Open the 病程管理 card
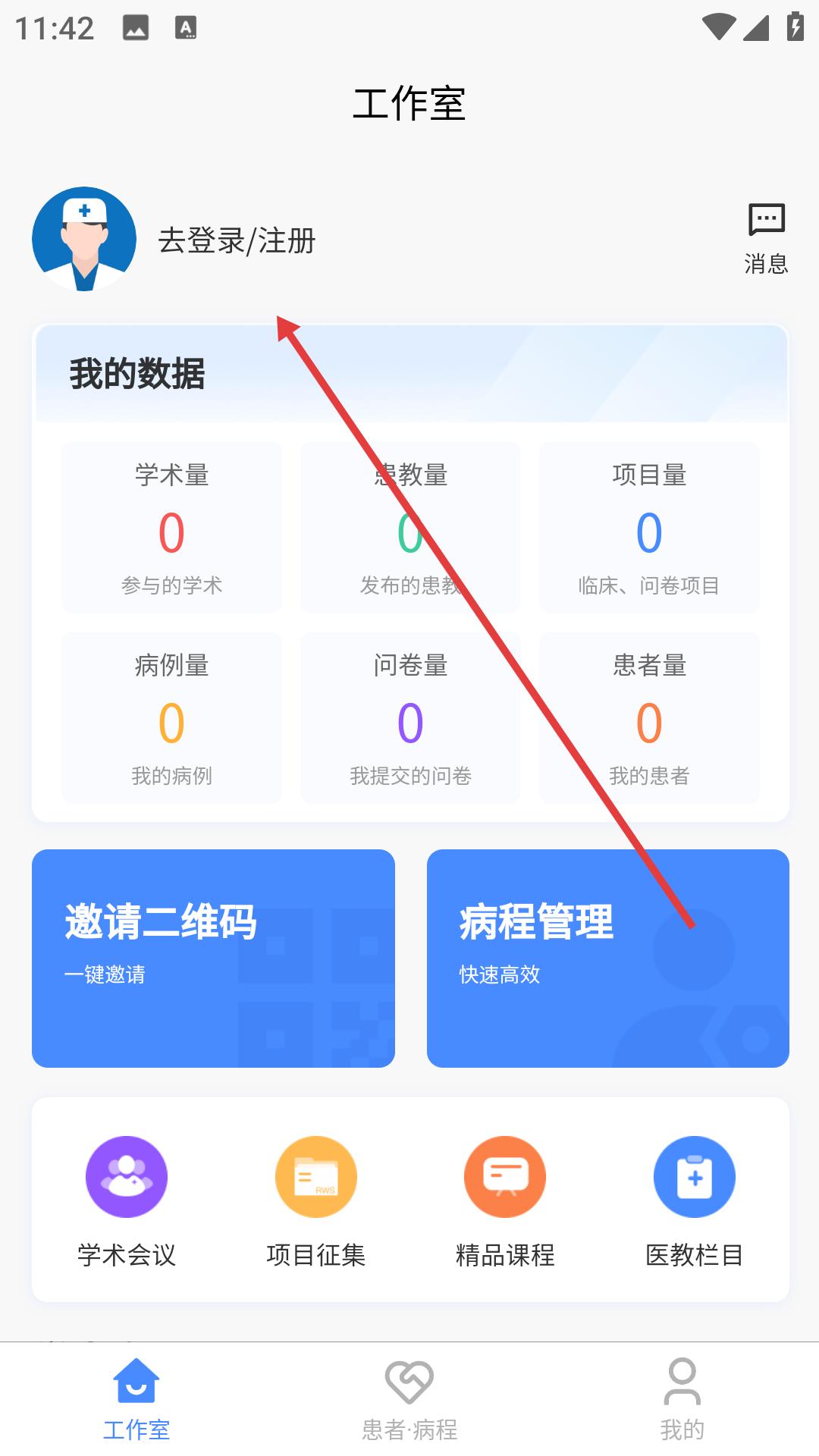This screenshot has width=819, height=1456. click(607, 958)
